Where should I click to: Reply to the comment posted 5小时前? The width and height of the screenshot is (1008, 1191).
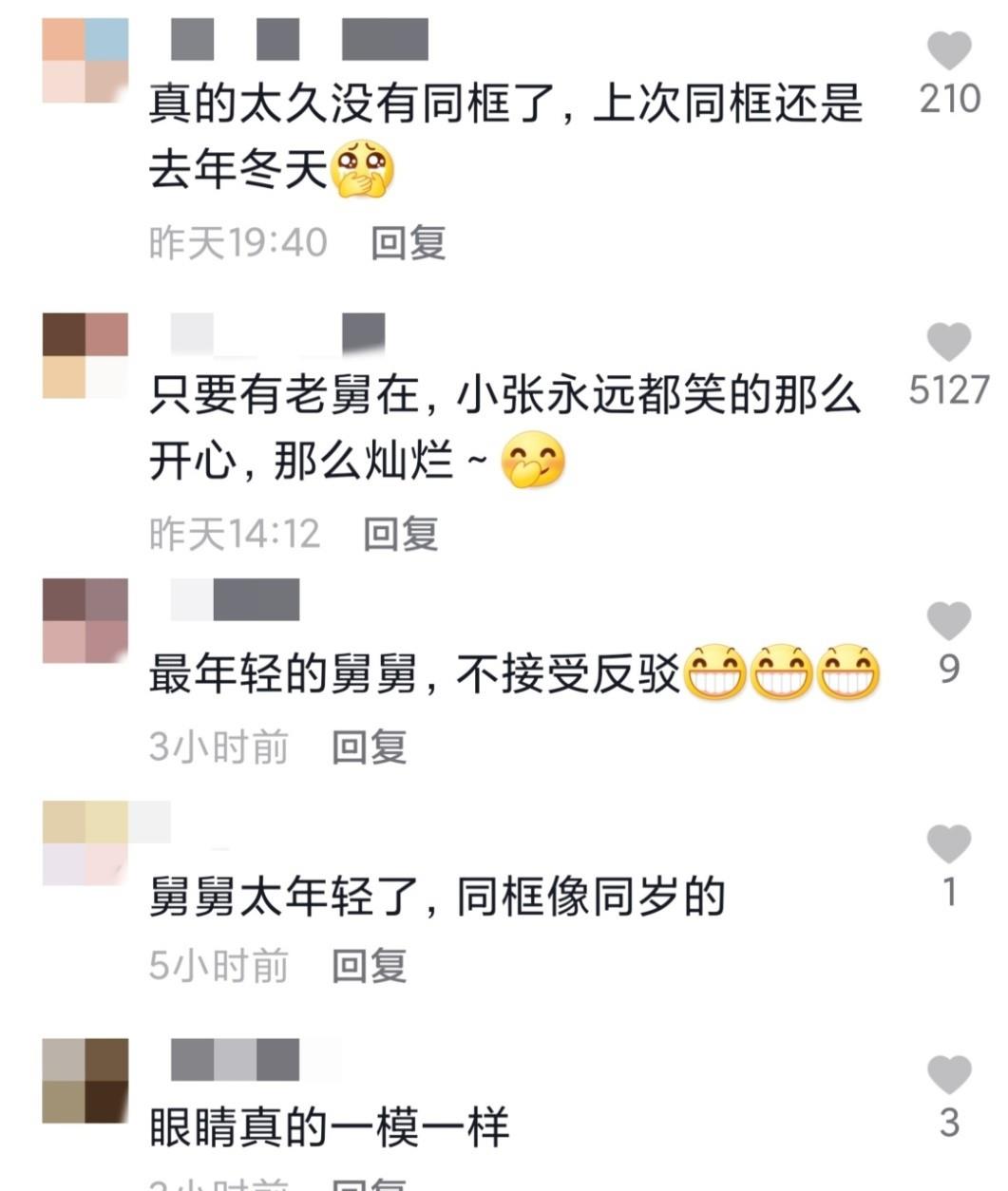click(x=369, y=966)
